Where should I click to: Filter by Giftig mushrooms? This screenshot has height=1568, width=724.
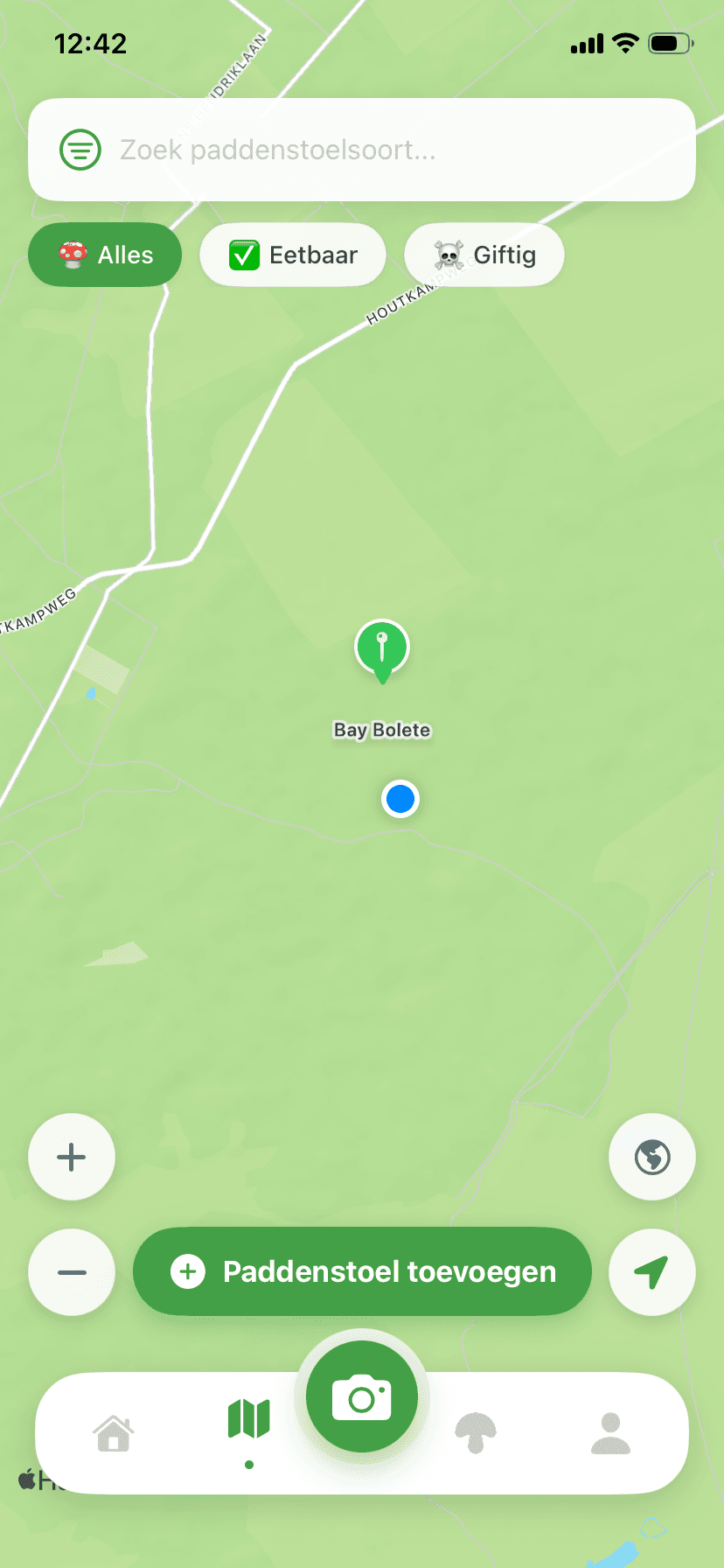tap(484, 255)
